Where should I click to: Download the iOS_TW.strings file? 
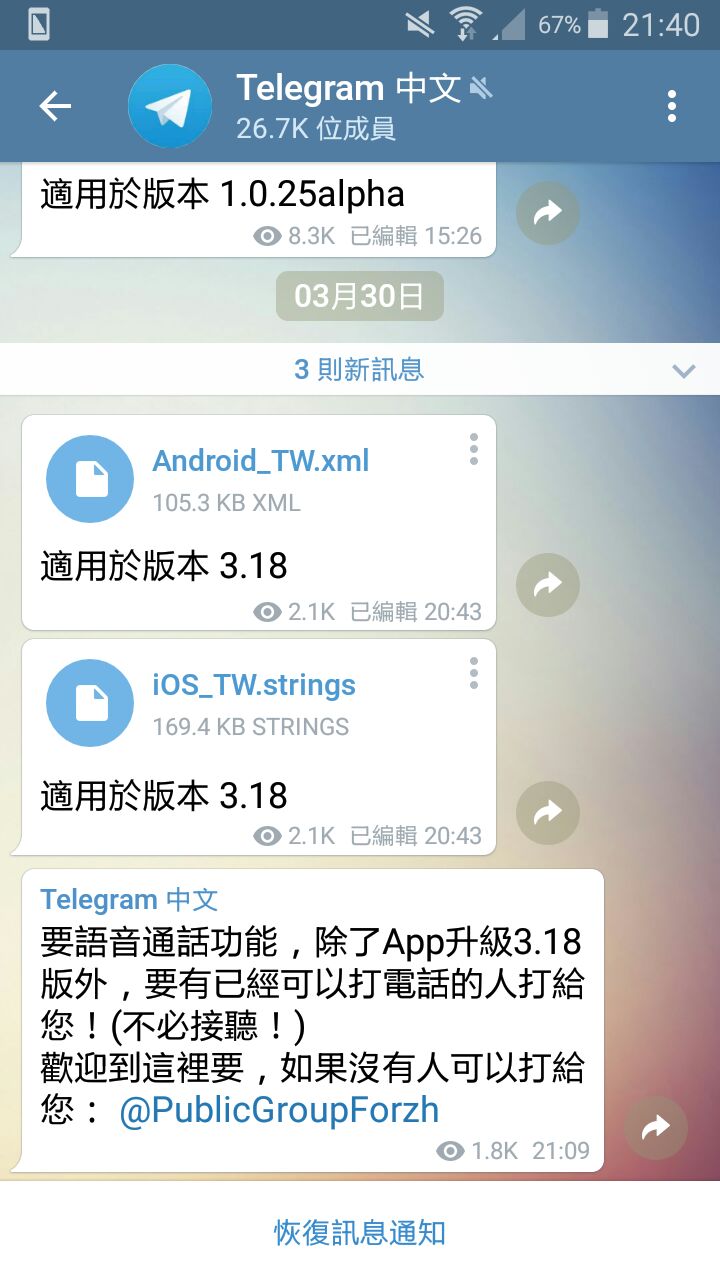90,703
